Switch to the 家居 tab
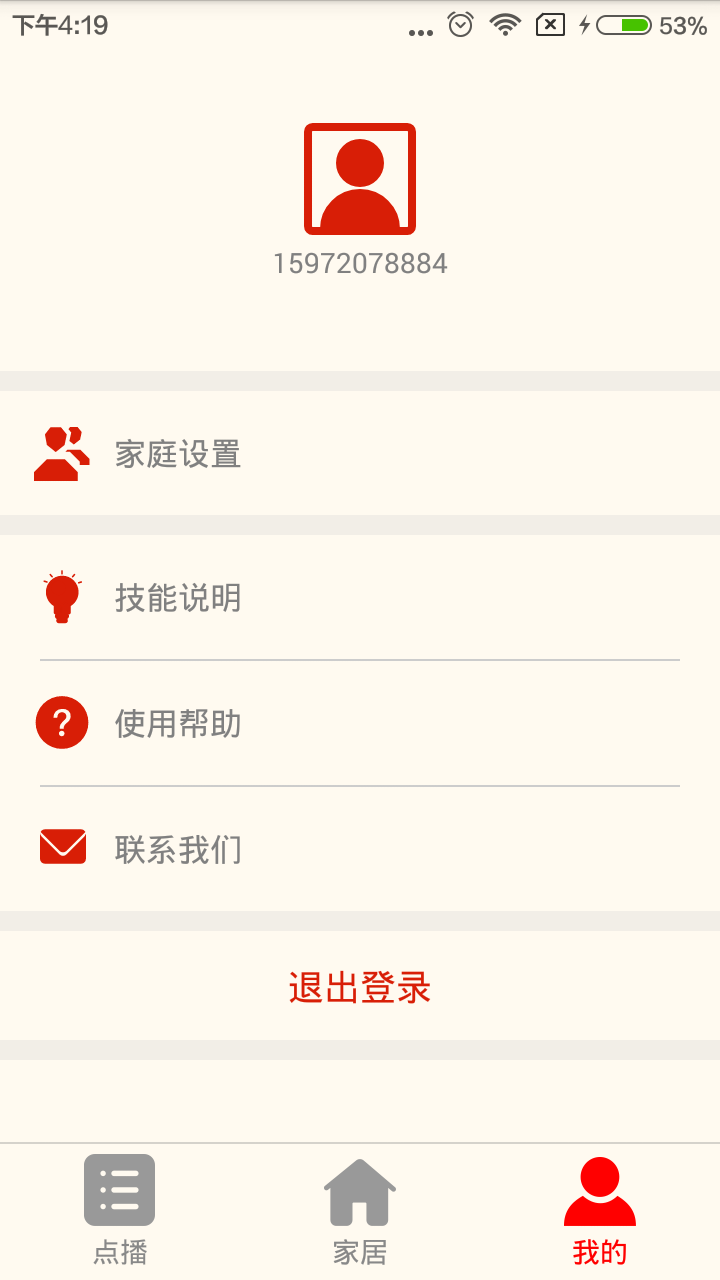Screen dimensions: 720x1280 tap(360, 1210)
